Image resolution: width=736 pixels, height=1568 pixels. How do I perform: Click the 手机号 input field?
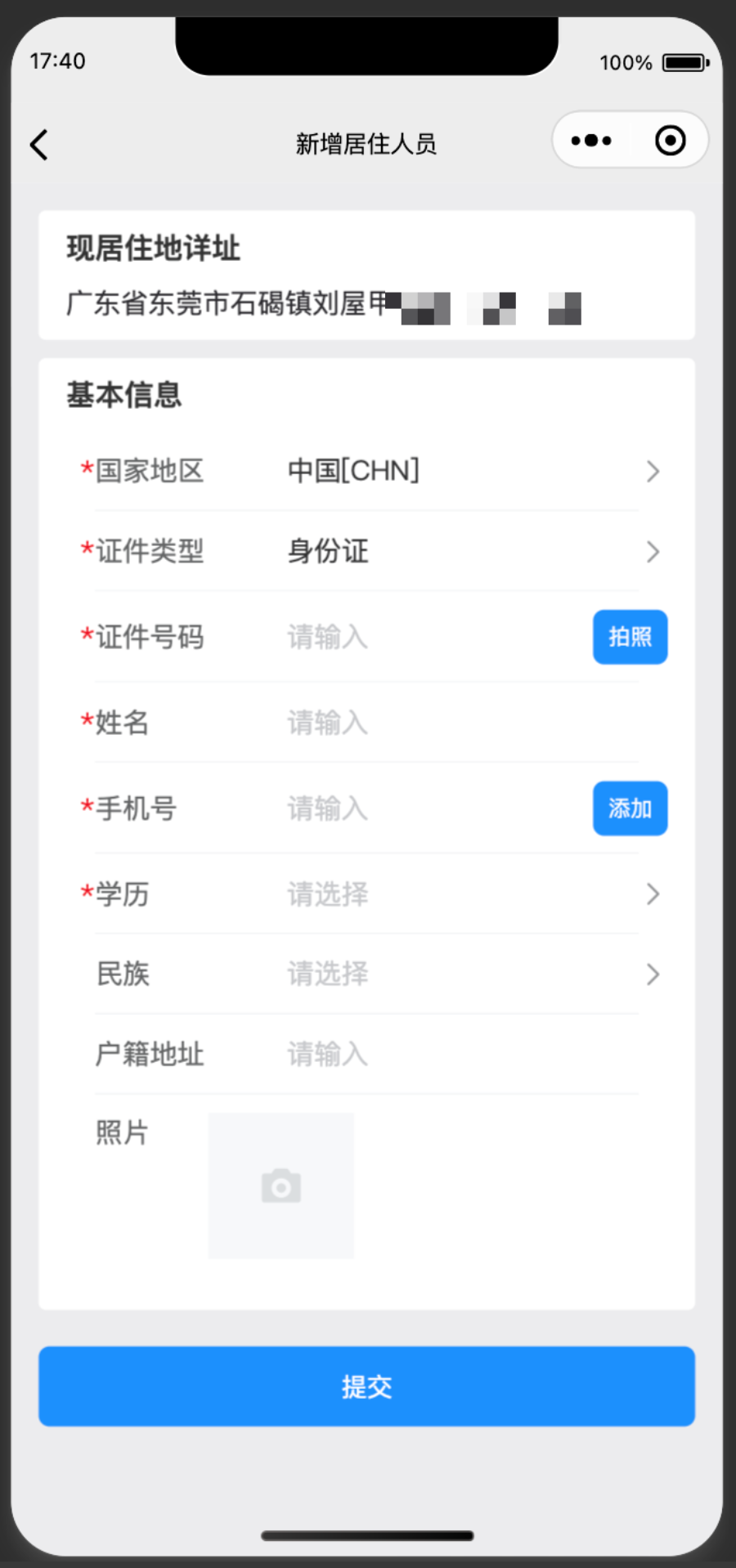coord(409,808)
